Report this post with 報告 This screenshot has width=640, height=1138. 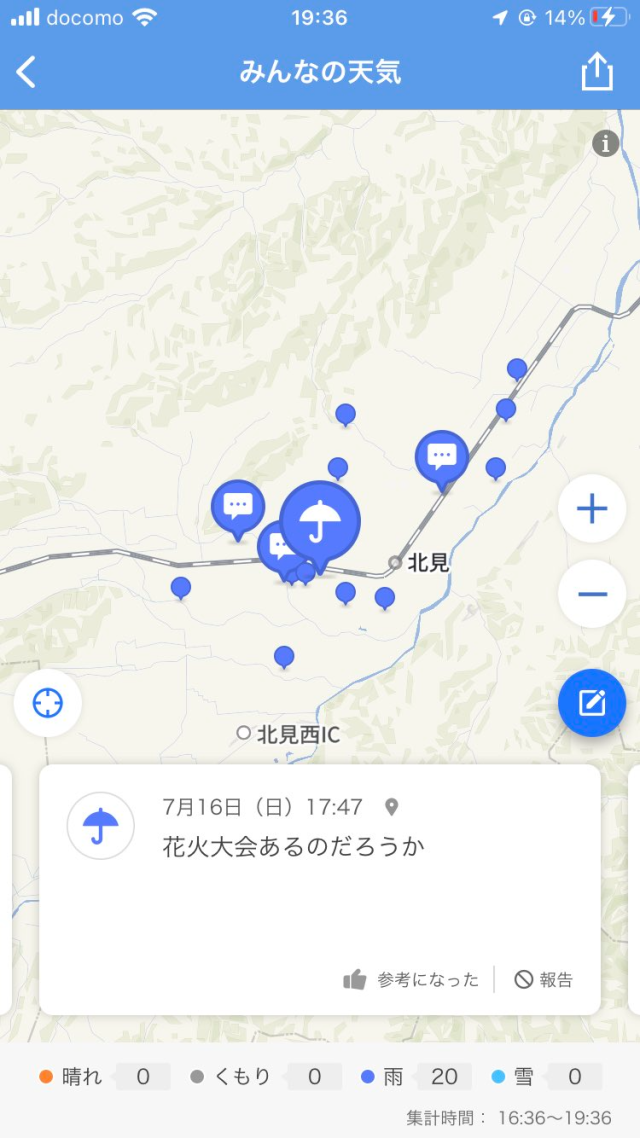pyautogui.click(x=544, y=980)
